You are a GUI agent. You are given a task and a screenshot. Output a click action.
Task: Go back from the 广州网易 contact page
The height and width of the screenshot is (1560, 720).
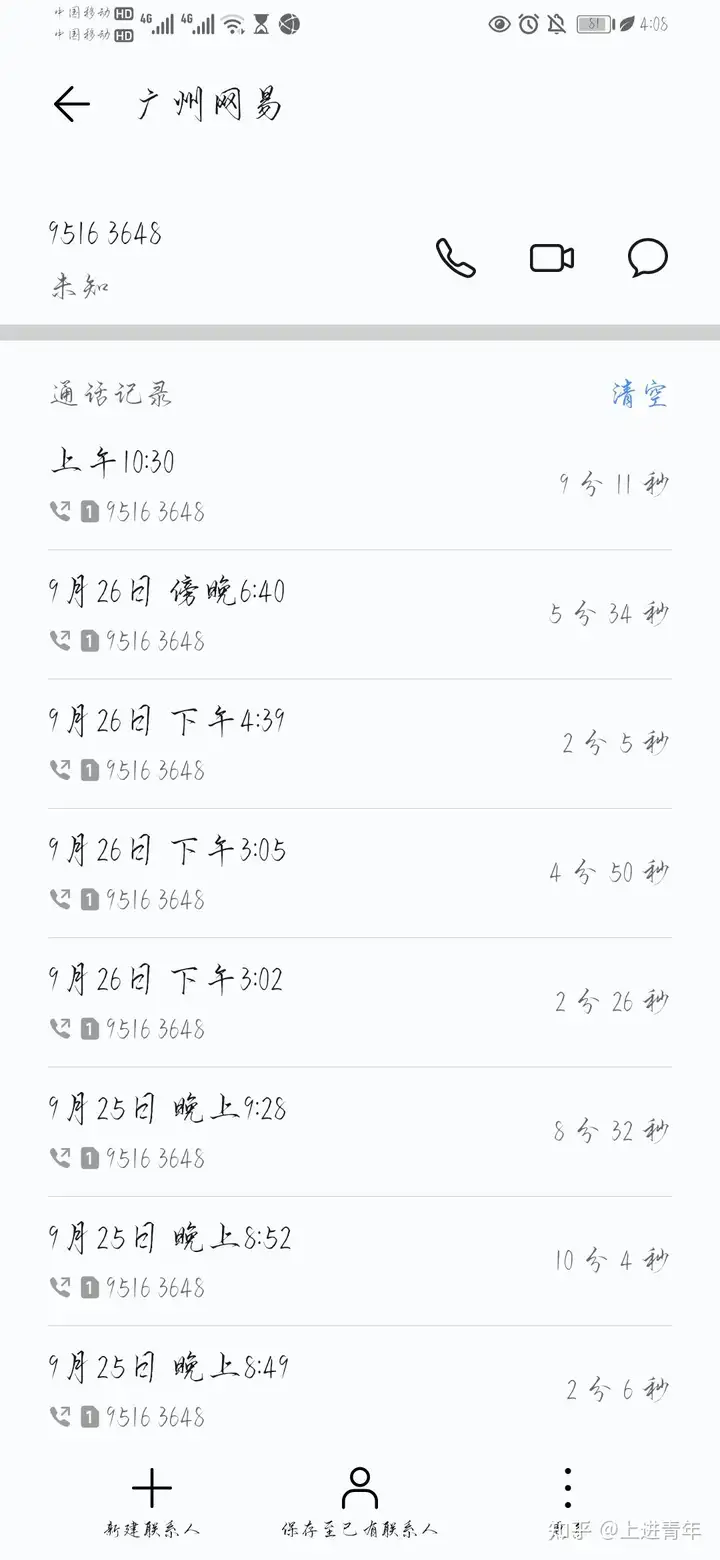(71, 104)
